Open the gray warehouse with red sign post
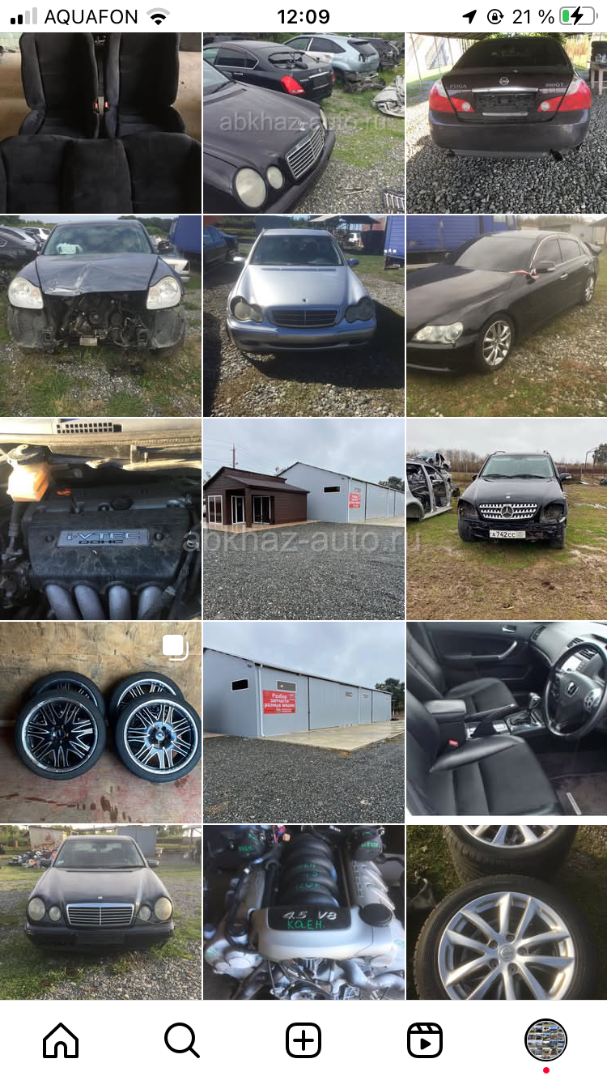The image size is (607, 1080). [x=304, y=722]
